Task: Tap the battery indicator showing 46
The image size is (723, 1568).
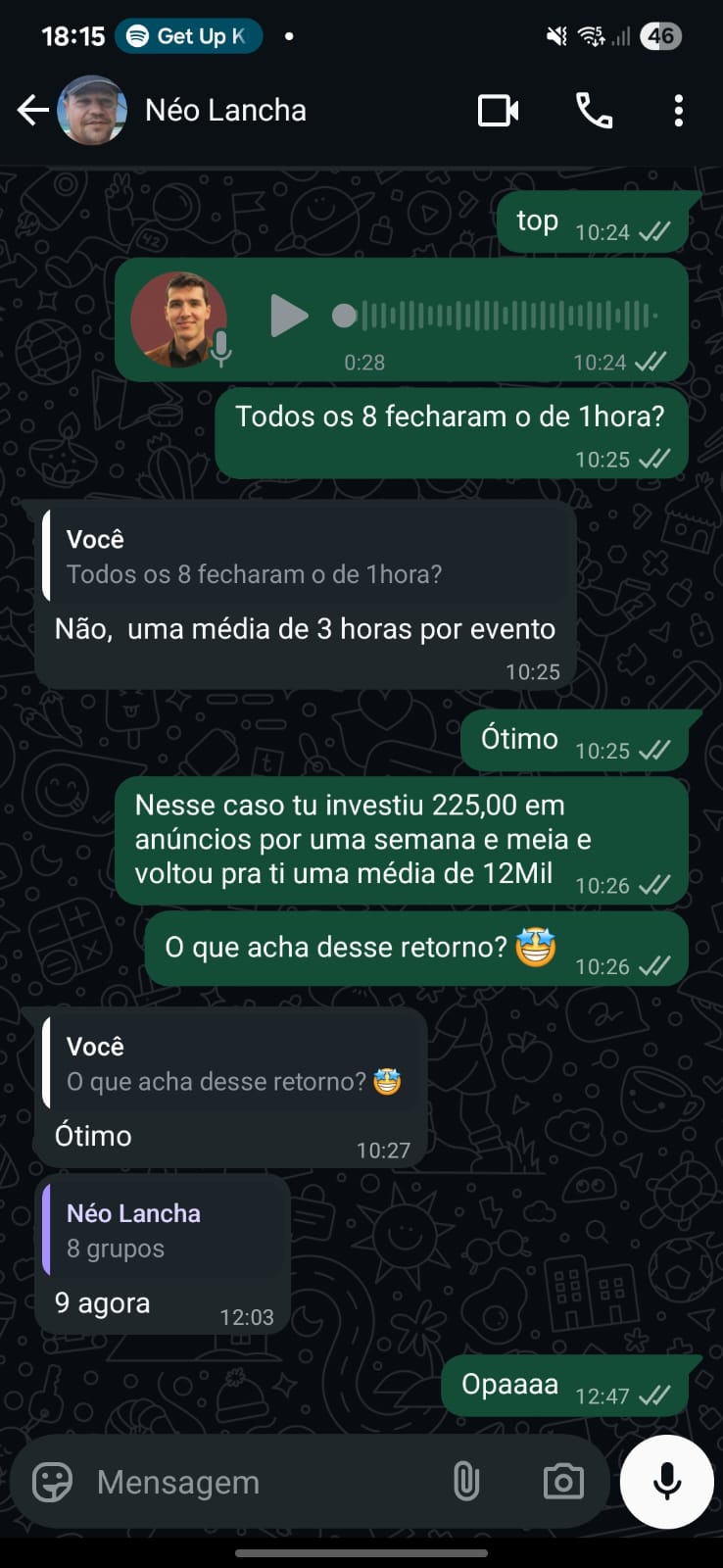Action: [x=660, y=35]
